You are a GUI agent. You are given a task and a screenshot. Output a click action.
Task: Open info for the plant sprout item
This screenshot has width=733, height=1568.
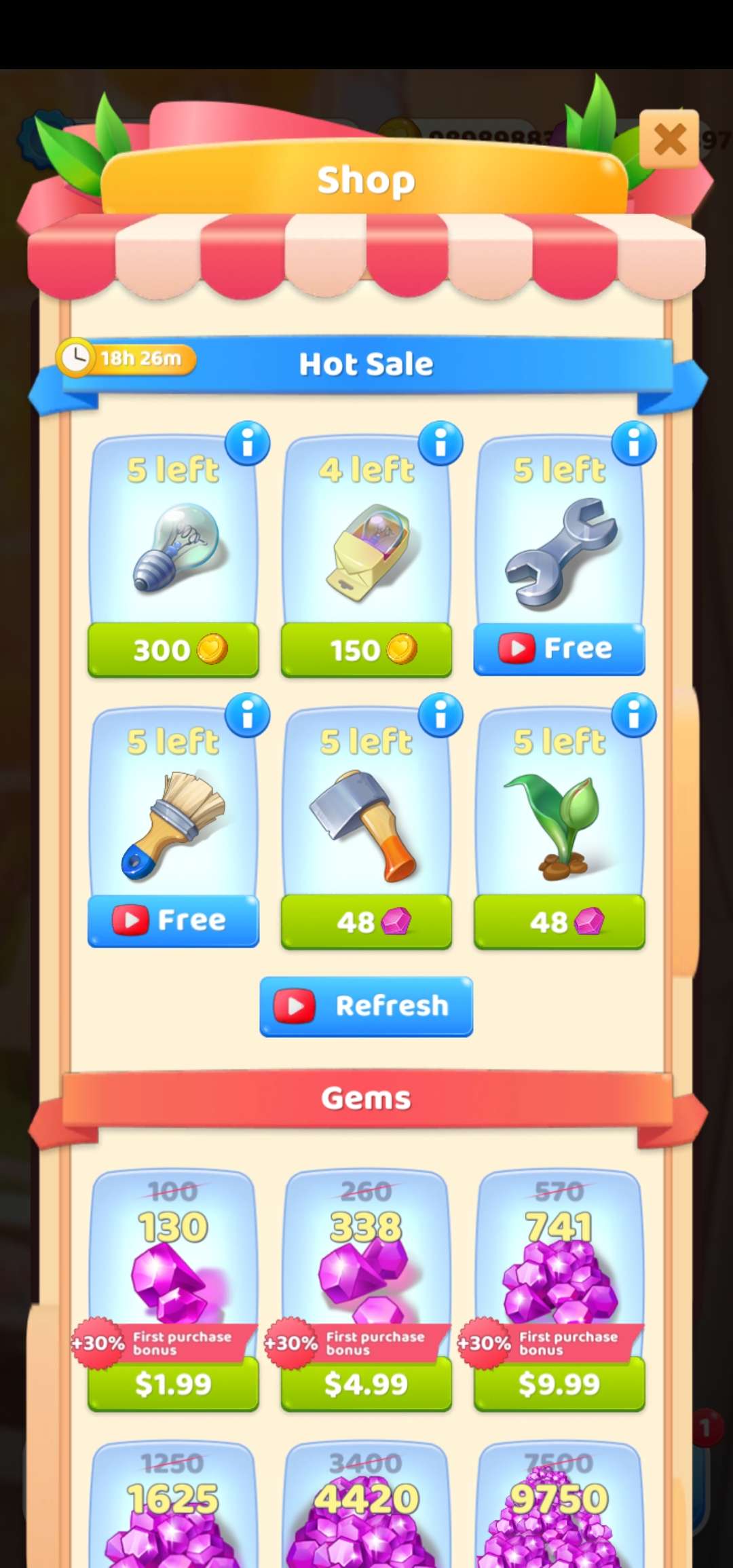[634, 715]
